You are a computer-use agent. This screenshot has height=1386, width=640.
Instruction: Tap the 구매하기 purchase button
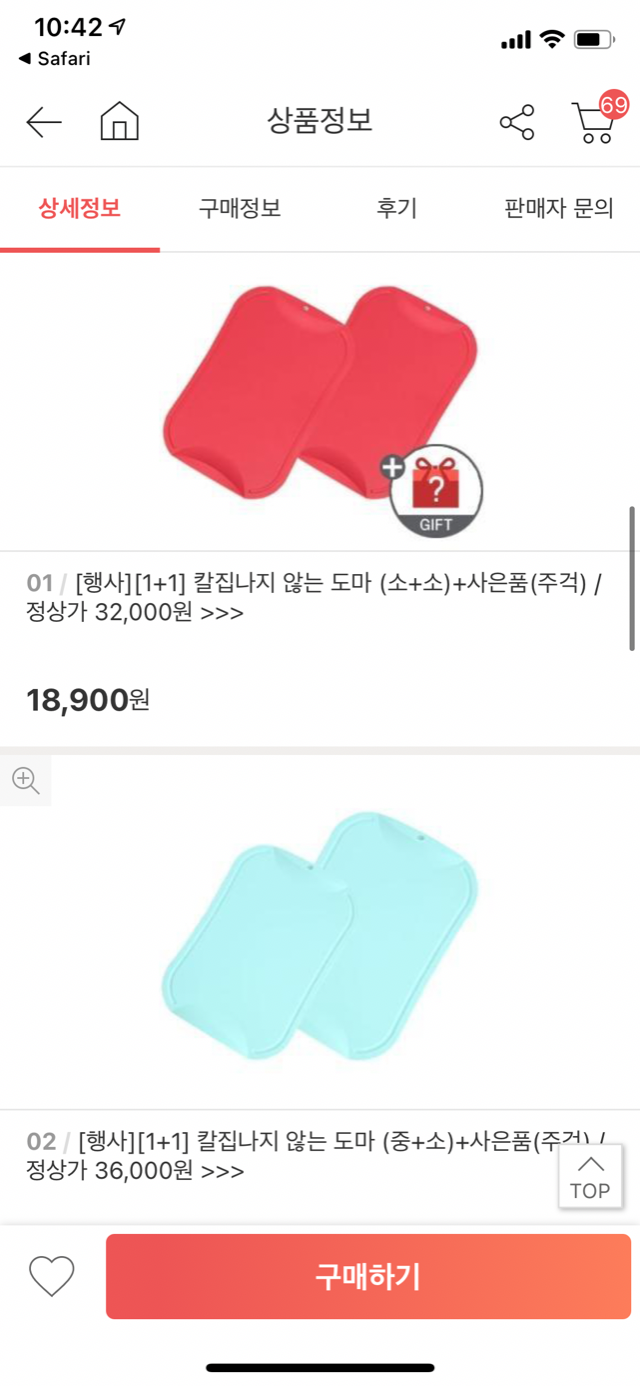tap(368, 1277)
